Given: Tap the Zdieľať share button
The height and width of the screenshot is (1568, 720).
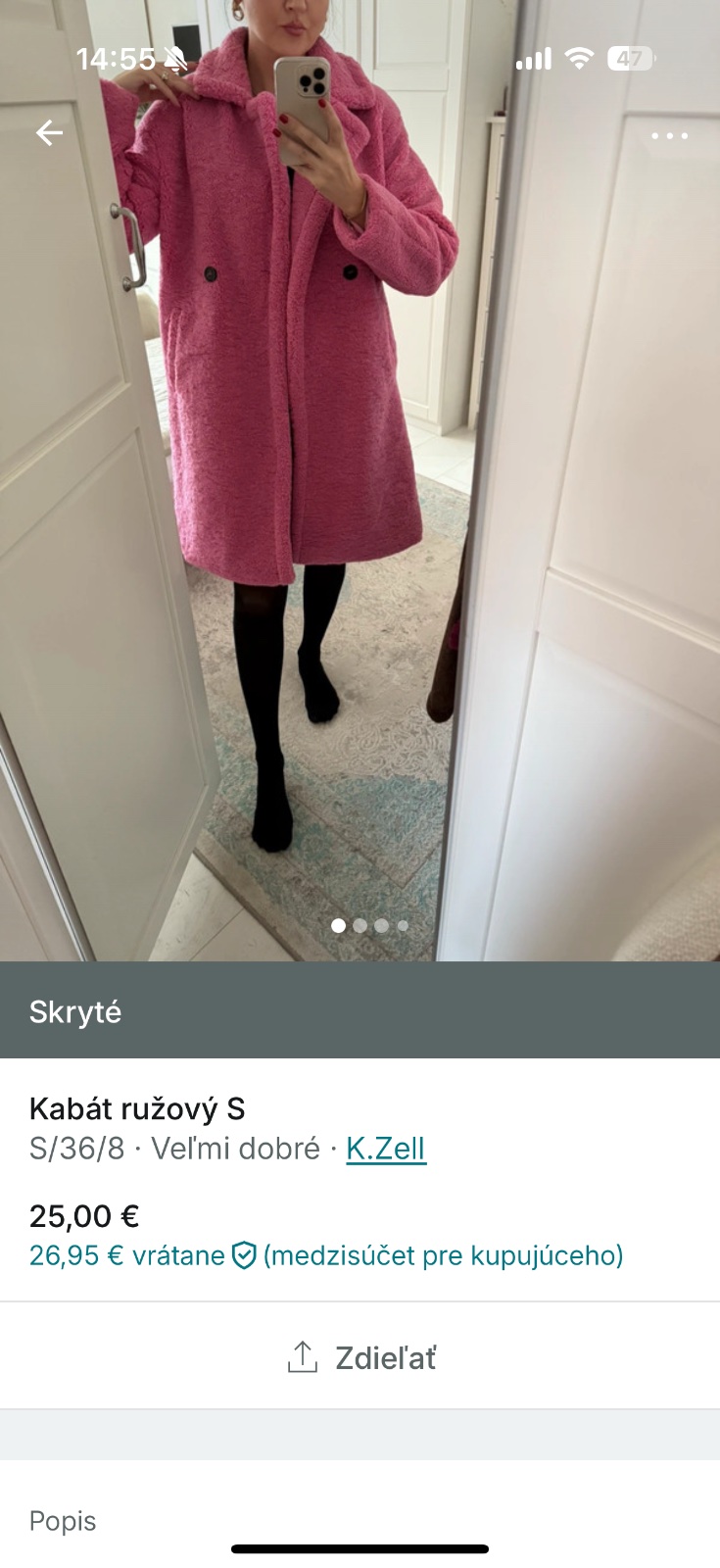Looking at the screenshot, I should click(360, 1357).
